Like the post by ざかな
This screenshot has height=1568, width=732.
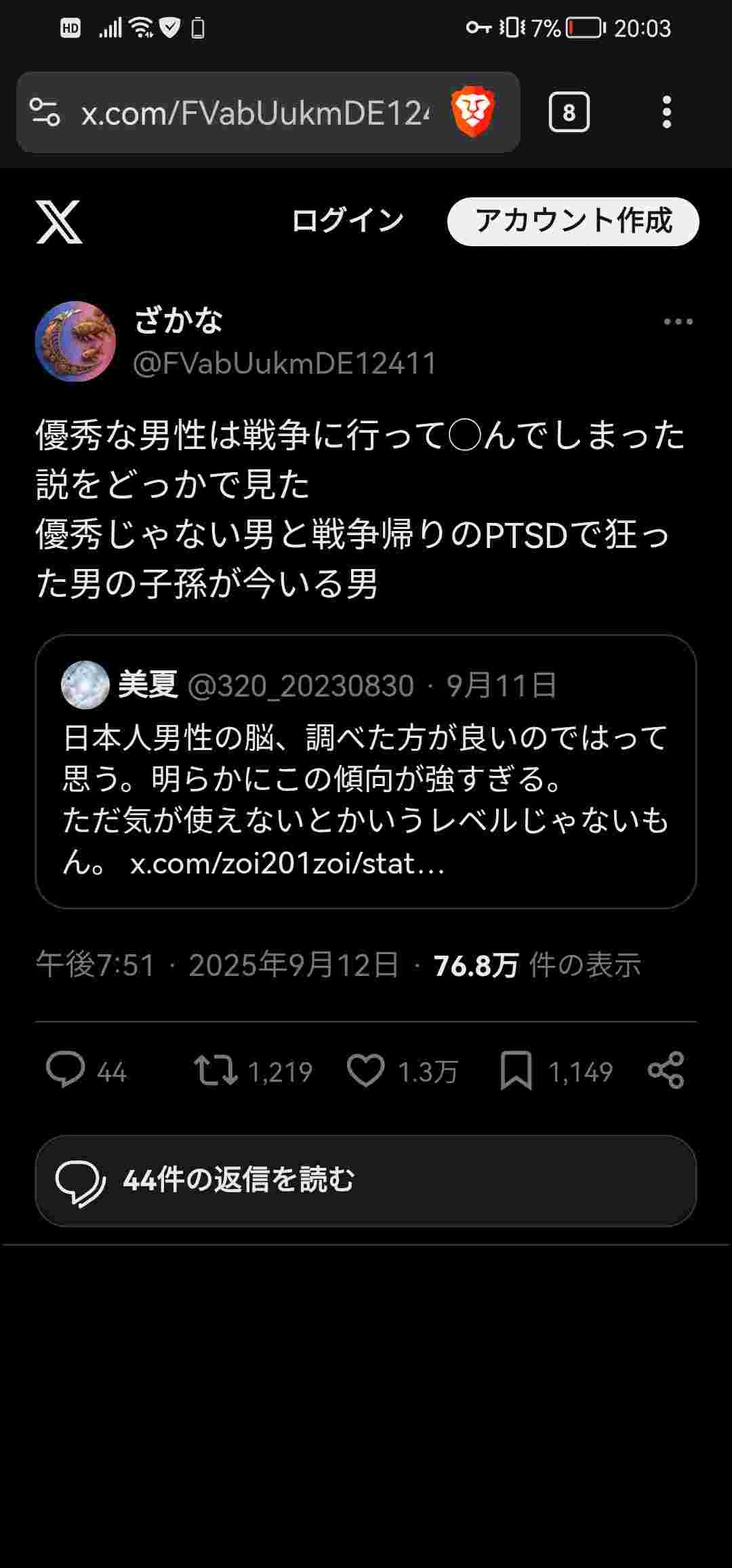point(366,1071)
